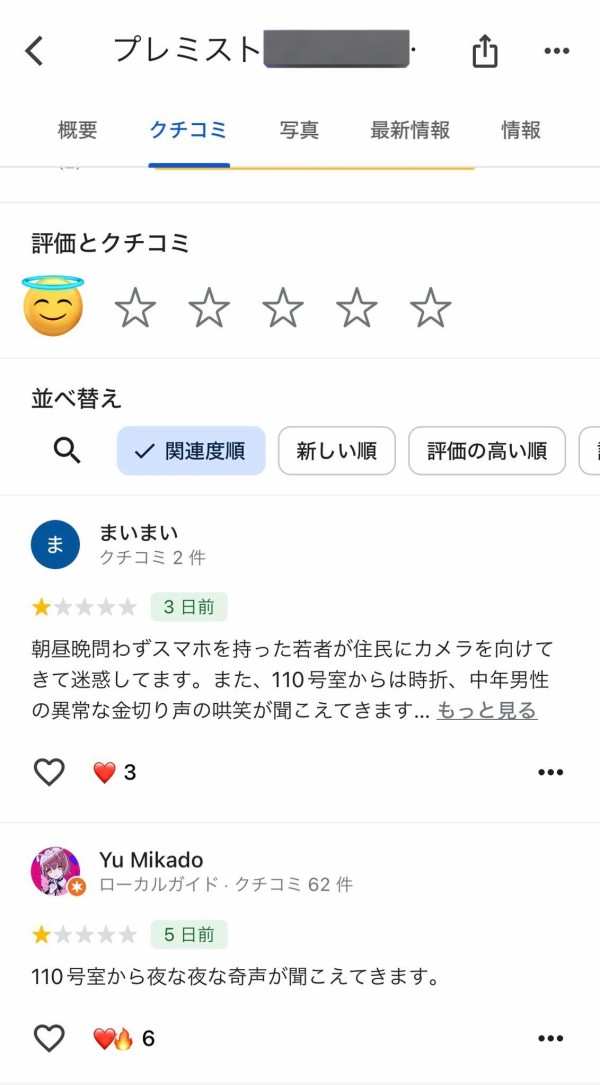Switch to the 概要 tab
600x1085 pixels.
point(78,130)
